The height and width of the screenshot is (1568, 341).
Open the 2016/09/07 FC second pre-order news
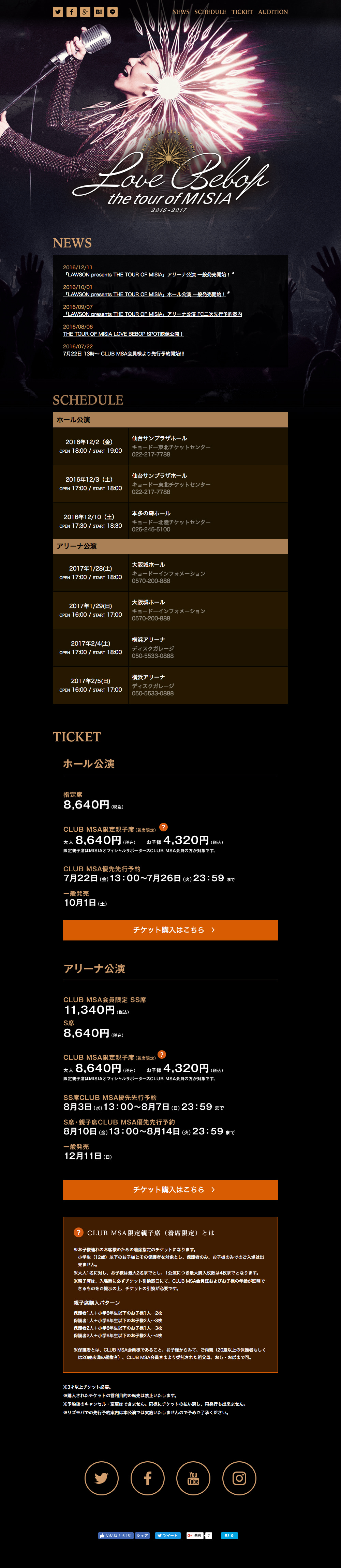(152, 314)
